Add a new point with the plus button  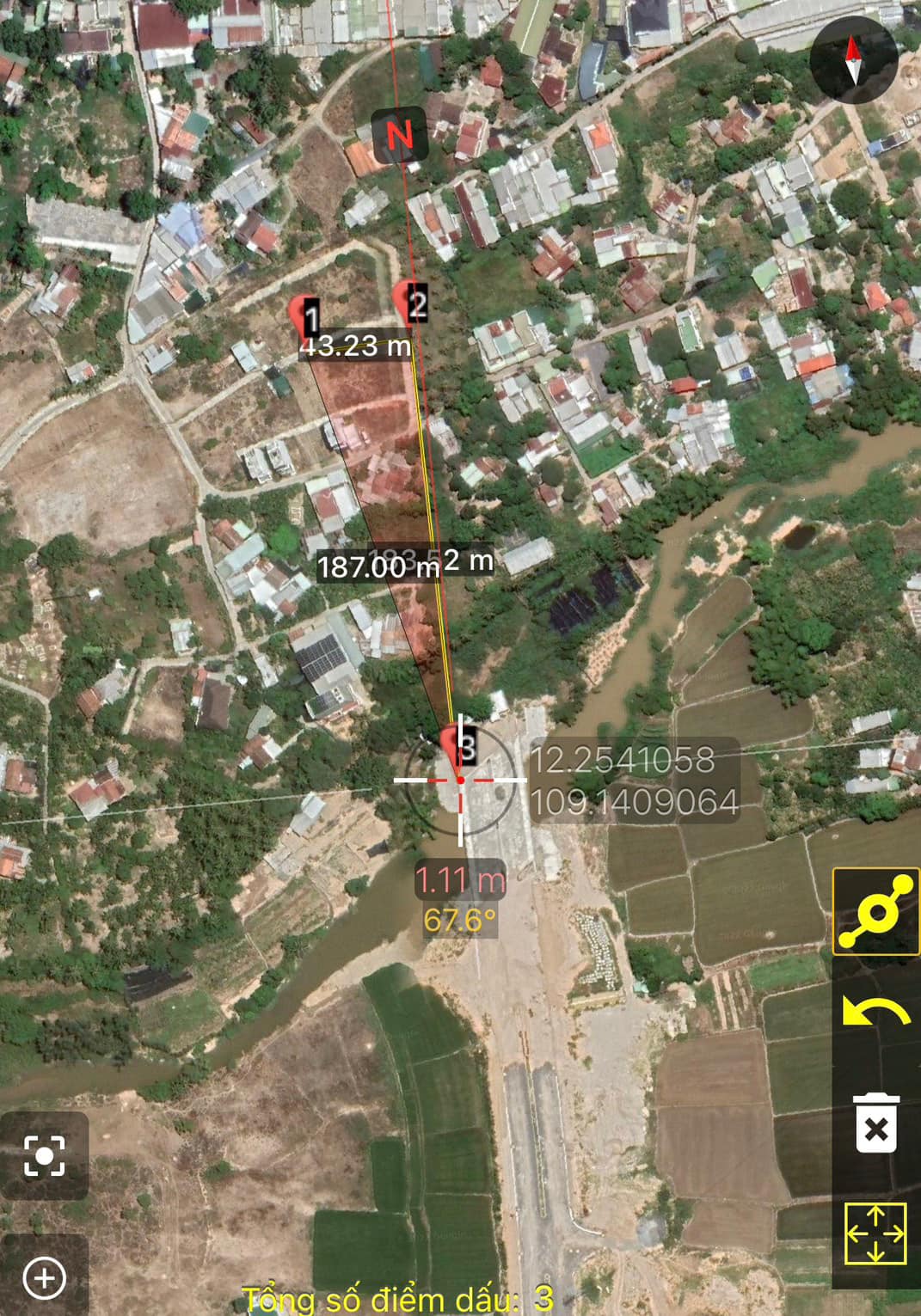pyautogui.click(x=44, y=1277)
